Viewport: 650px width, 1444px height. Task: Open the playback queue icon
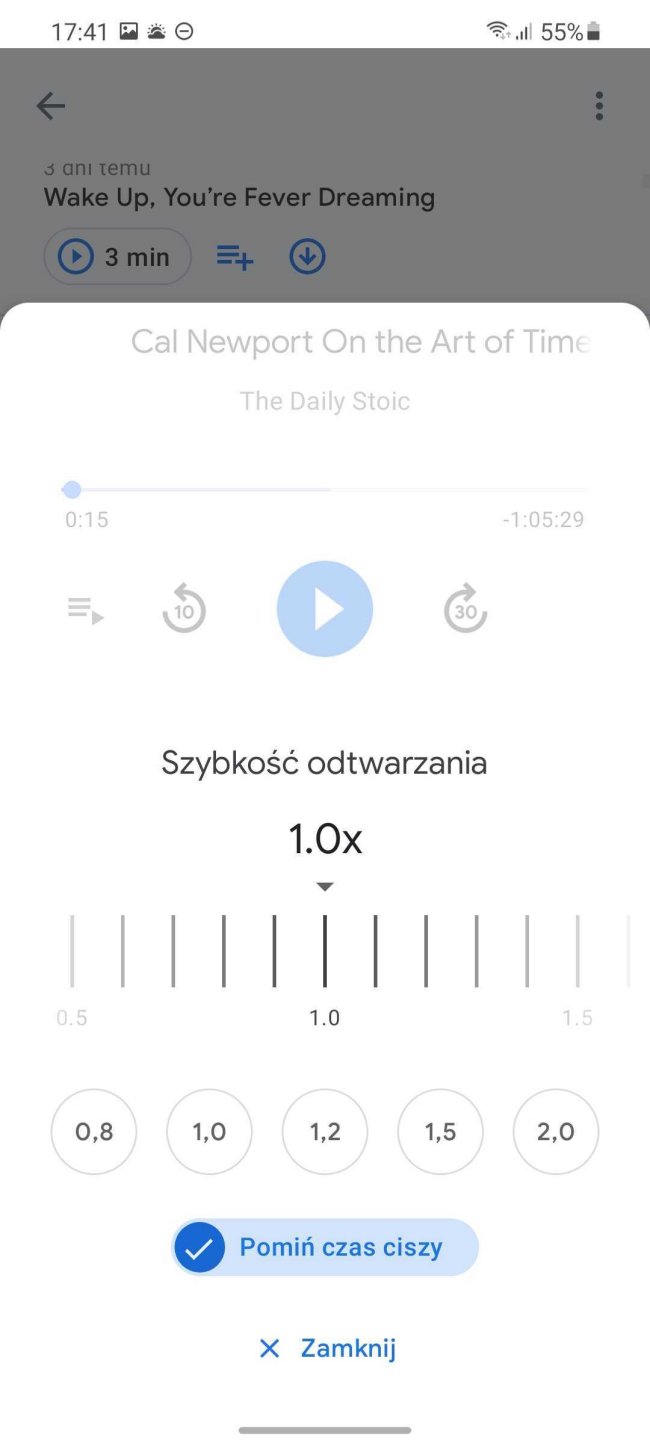pos(85,610)
